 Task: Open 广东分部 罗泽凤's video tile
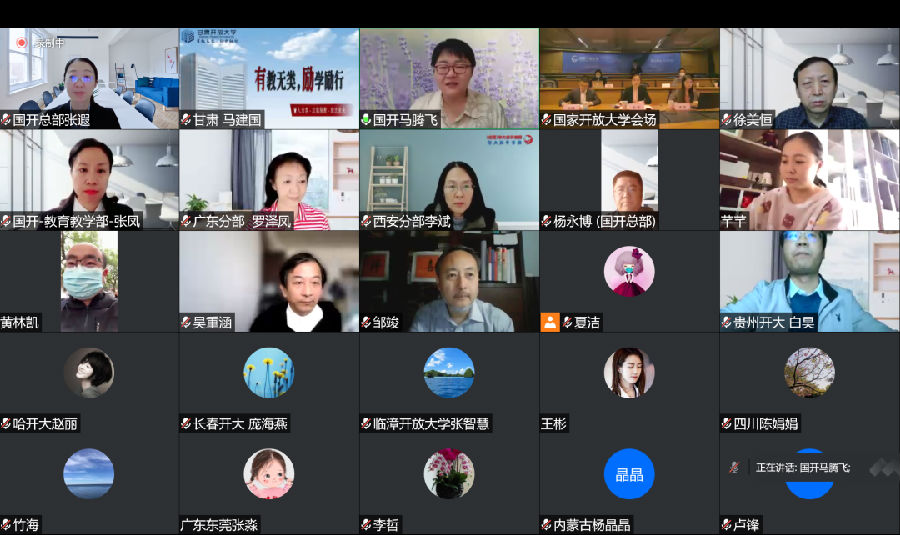click(269, 178)
